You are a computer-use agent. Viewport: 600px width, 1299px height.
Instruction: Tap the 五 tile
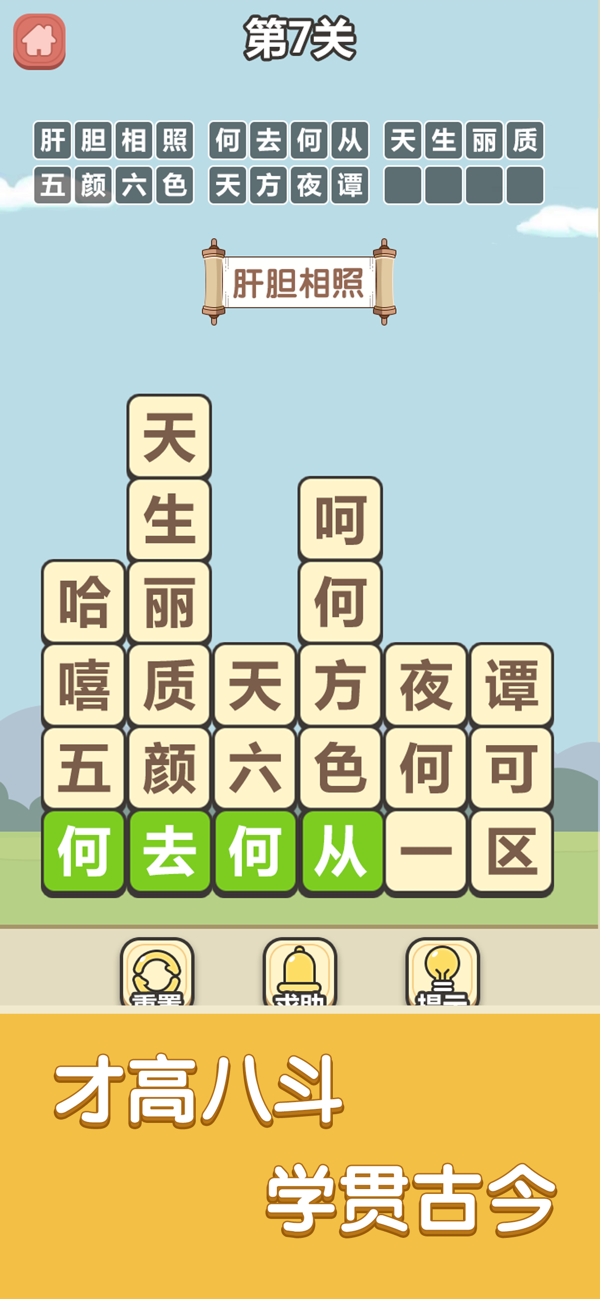pos(84,768)
